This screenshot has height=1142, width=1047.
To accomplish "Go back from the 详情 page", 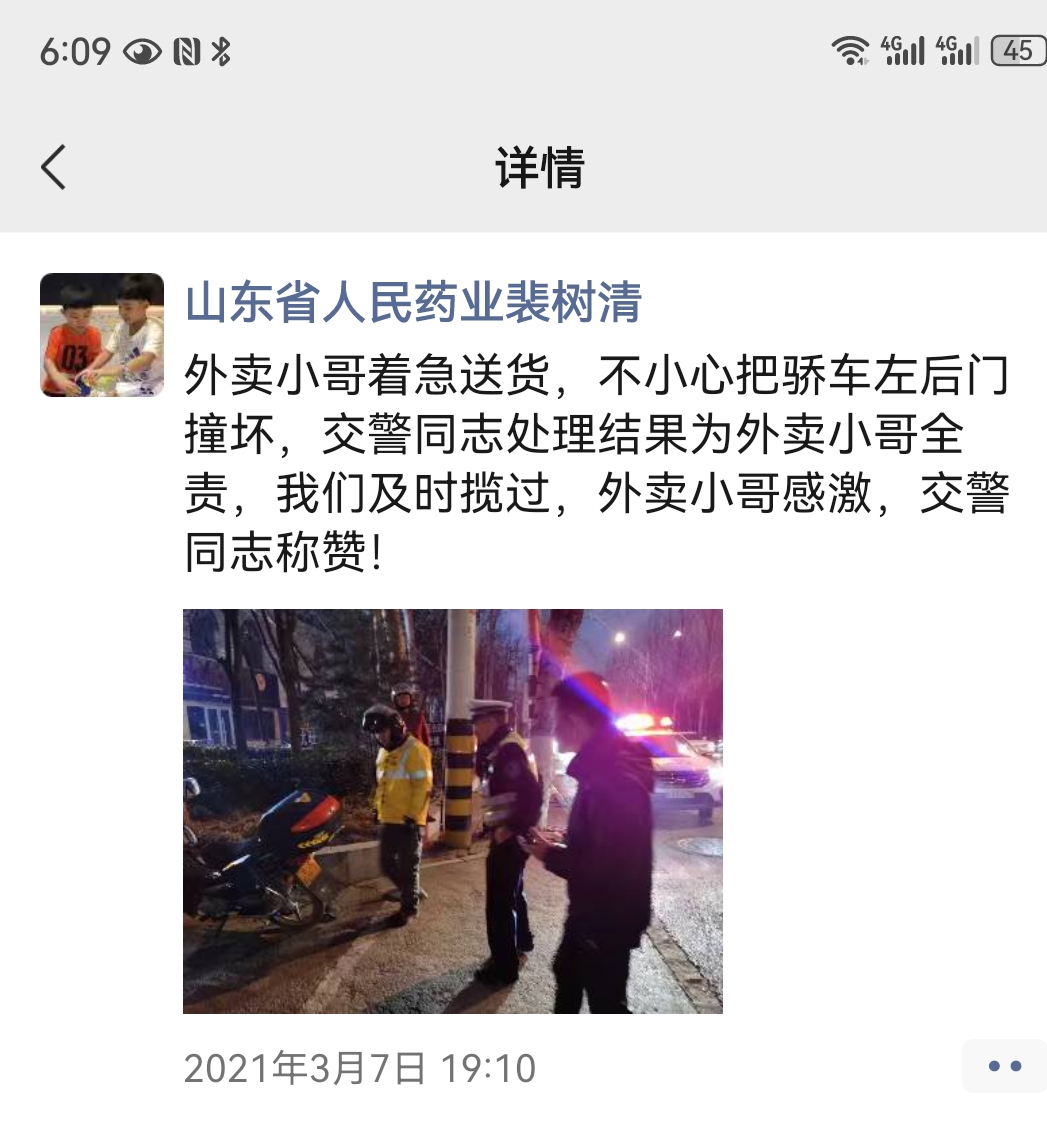I will point(54,167).
